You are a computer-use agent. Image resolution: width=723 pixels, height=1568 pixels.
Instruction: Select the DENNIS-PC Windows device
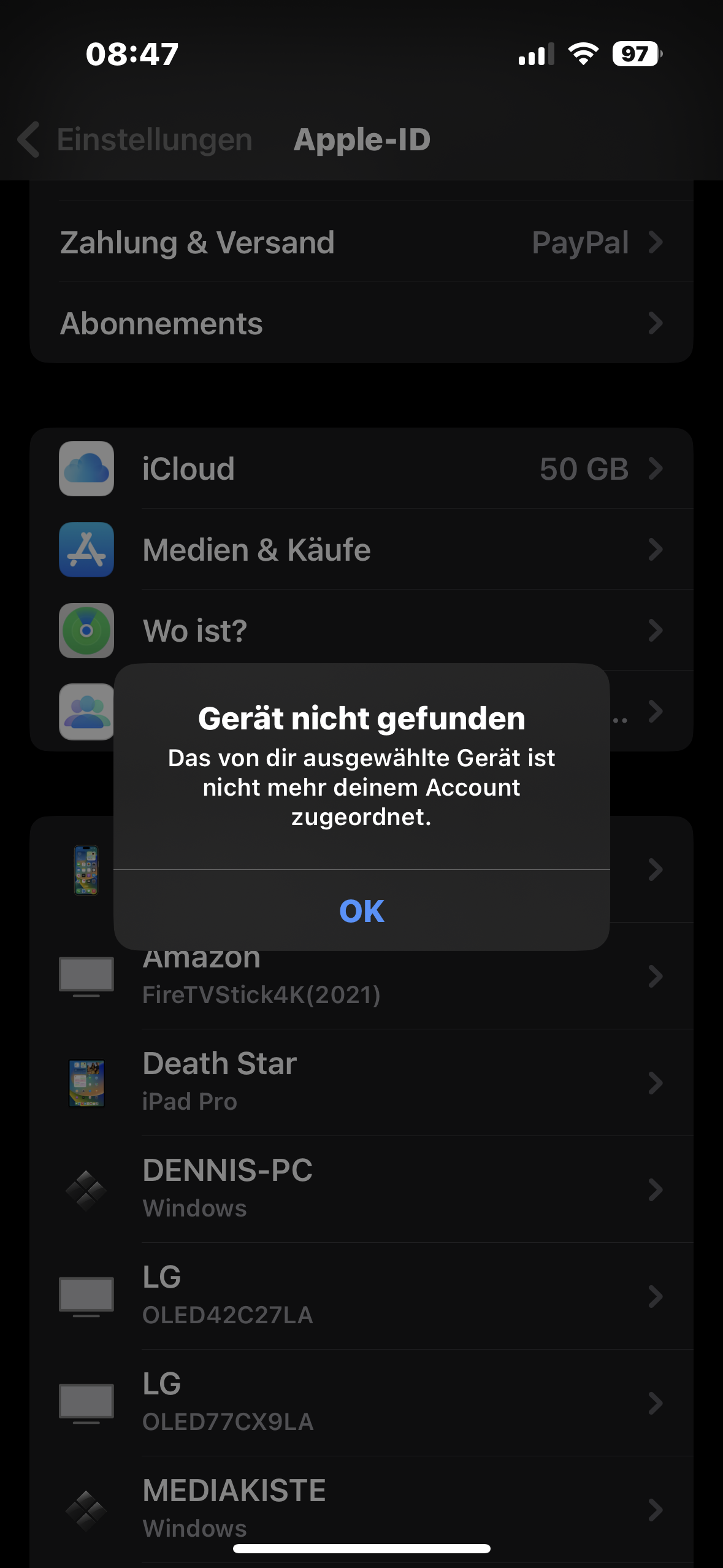(361, 1189)
